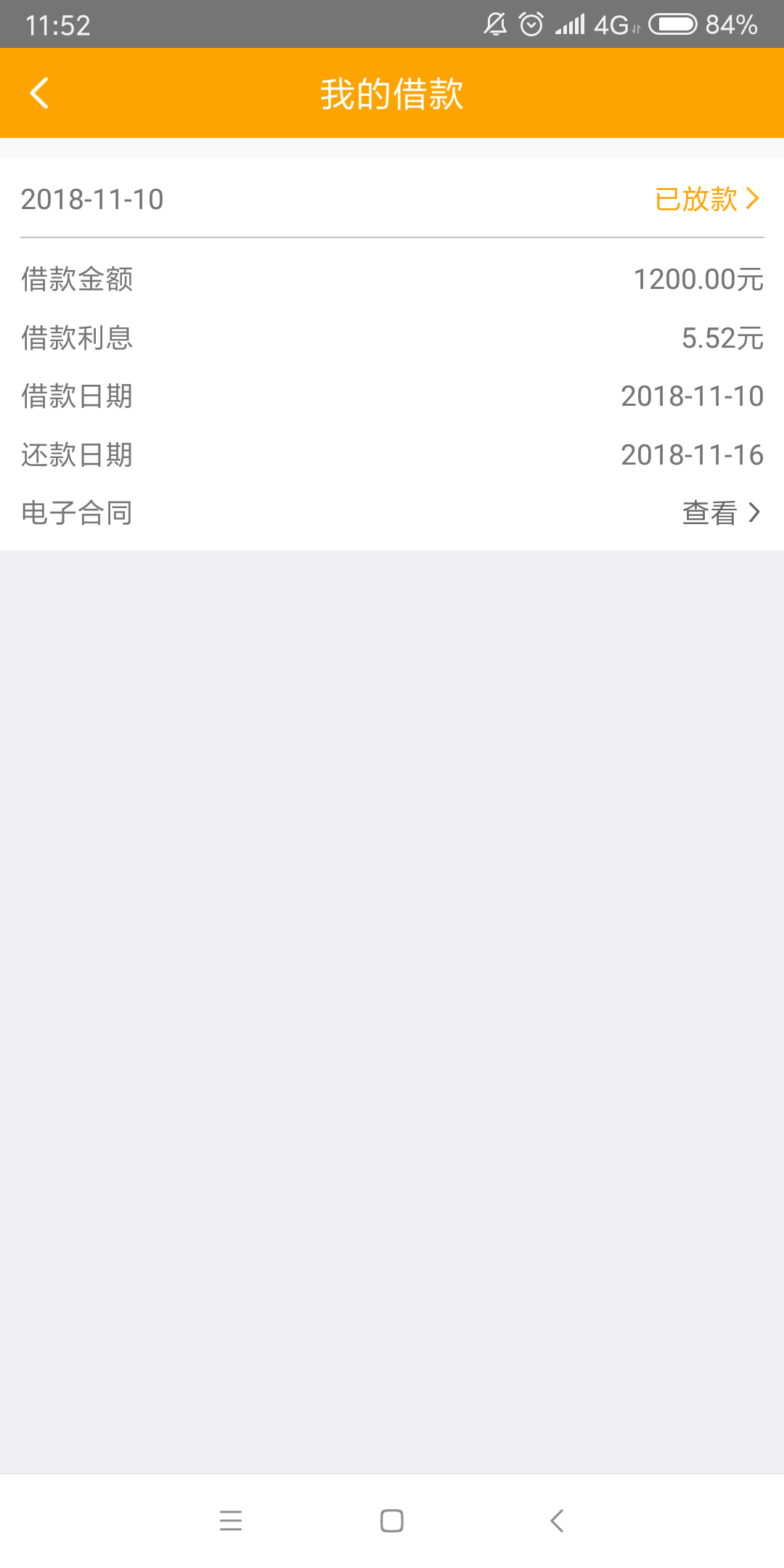View the 电子合同 electronic contract
The width and height of the screenshot is (784, 1568).
[x=721, y=513]
